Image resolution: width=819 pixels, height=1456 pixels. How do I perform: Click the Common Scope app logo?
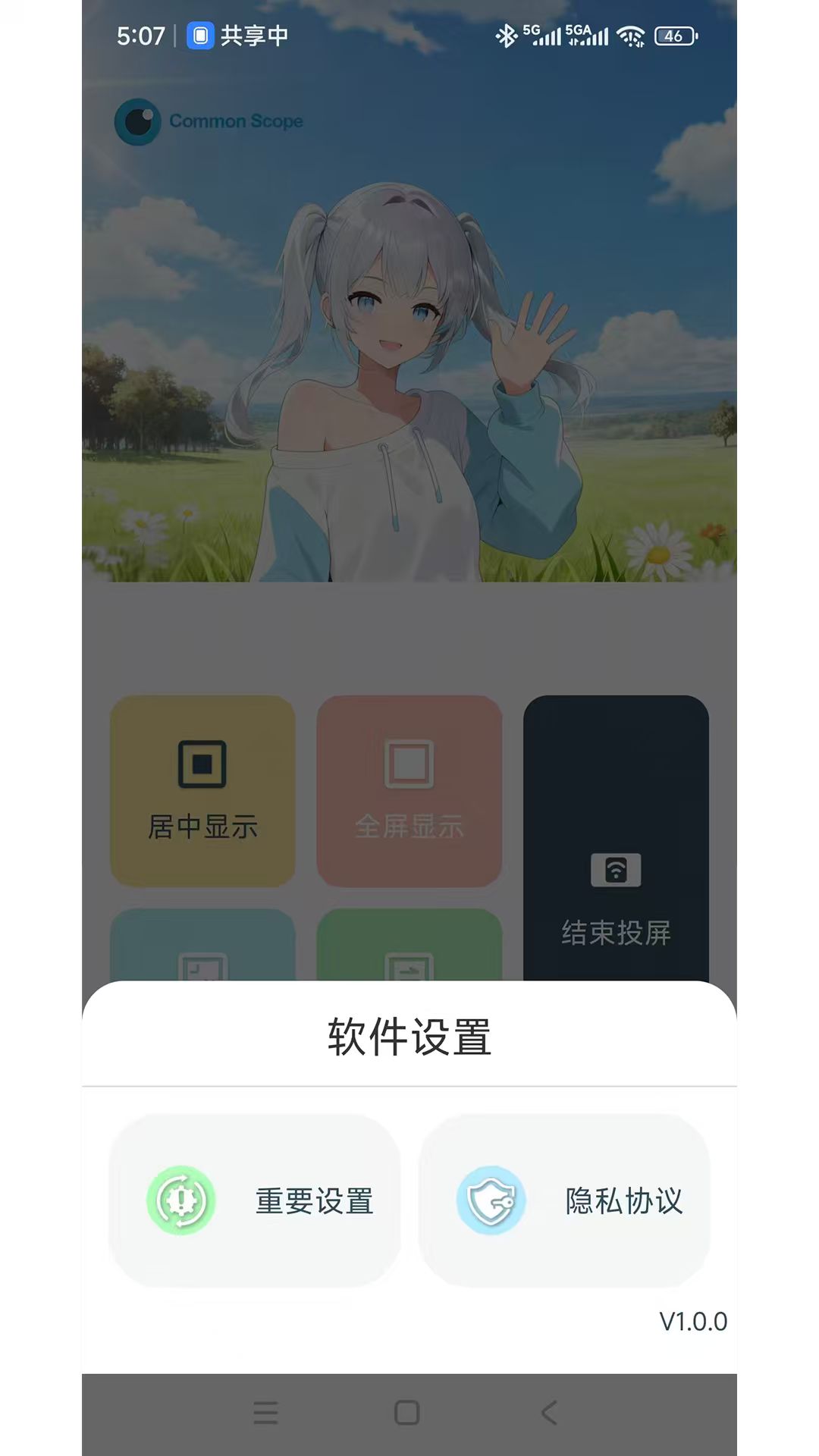(x=138, y=120)
